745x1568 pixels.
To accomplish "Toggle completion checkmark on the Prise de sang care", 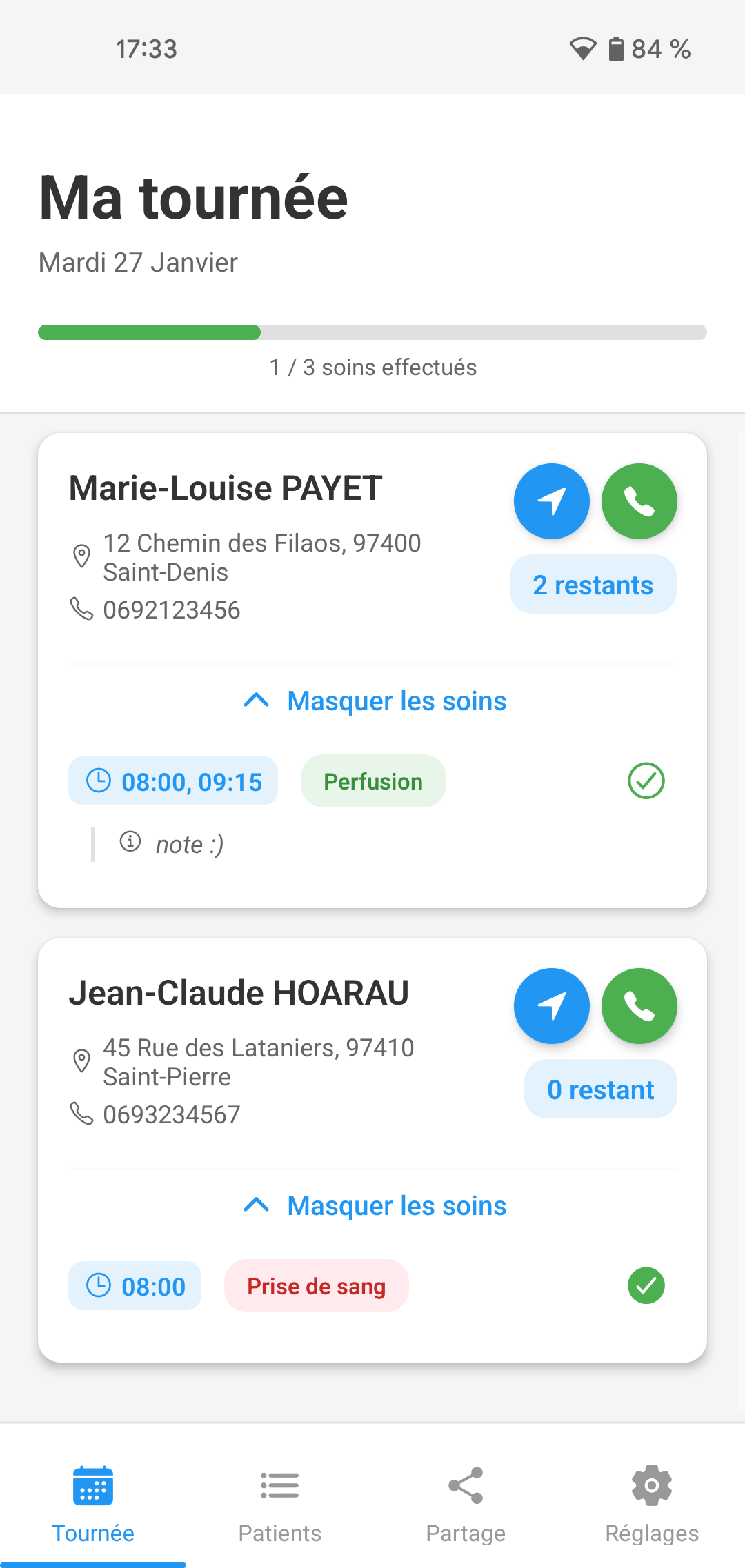I will coord(646,1285).
